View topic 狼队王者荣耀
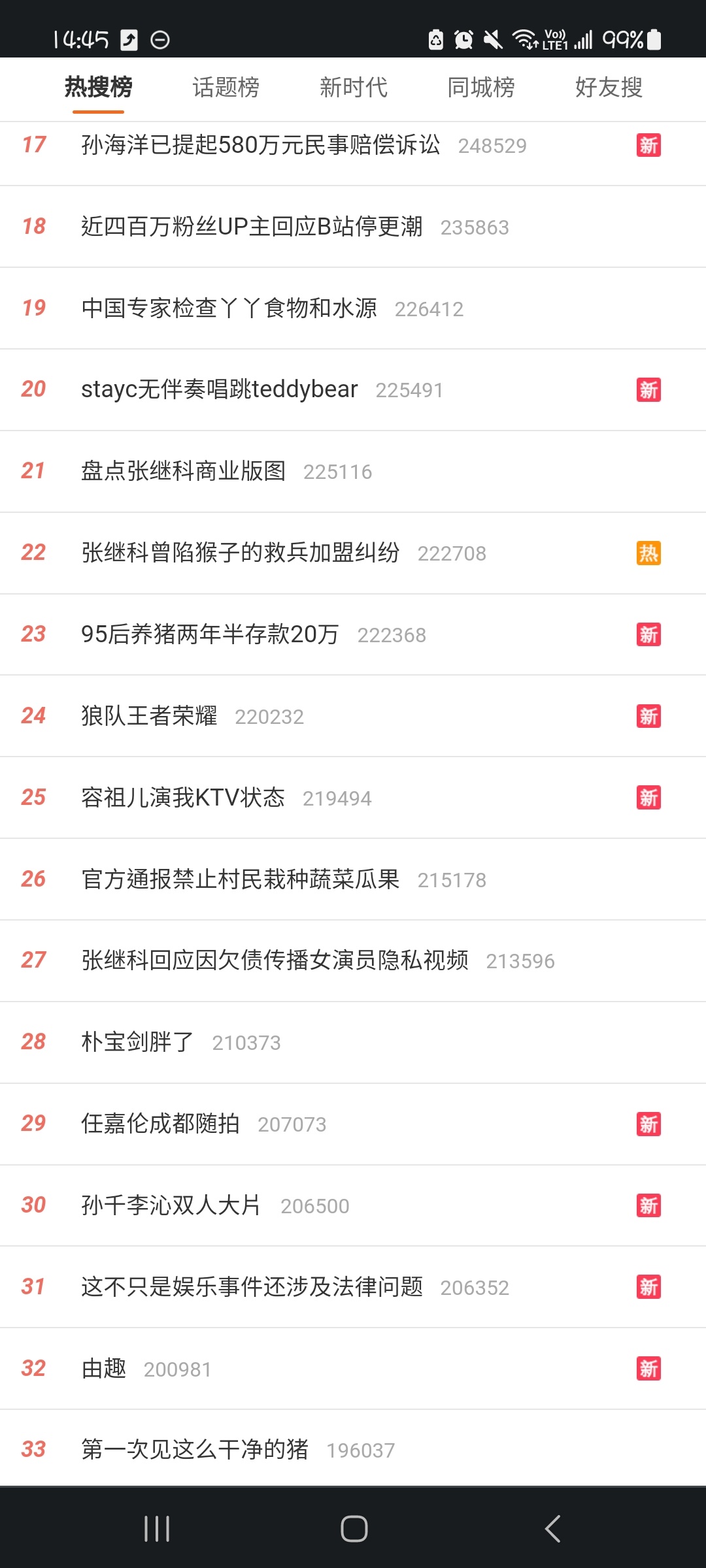 pyautogui.click(x=353, y=716)
